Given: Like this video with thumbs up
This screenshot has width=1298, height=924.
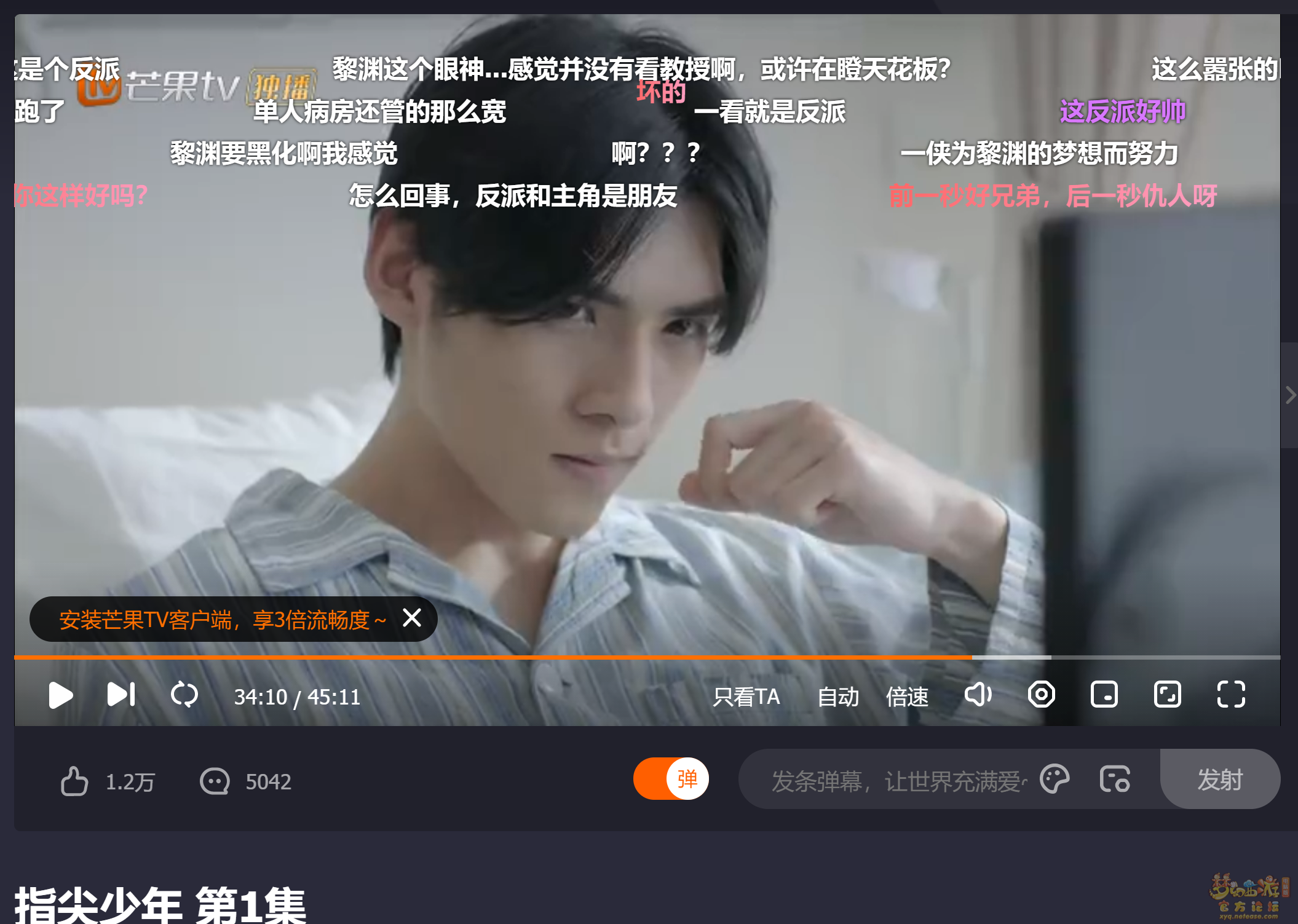Looking at the screenshot, I should (x=74, y=781).
